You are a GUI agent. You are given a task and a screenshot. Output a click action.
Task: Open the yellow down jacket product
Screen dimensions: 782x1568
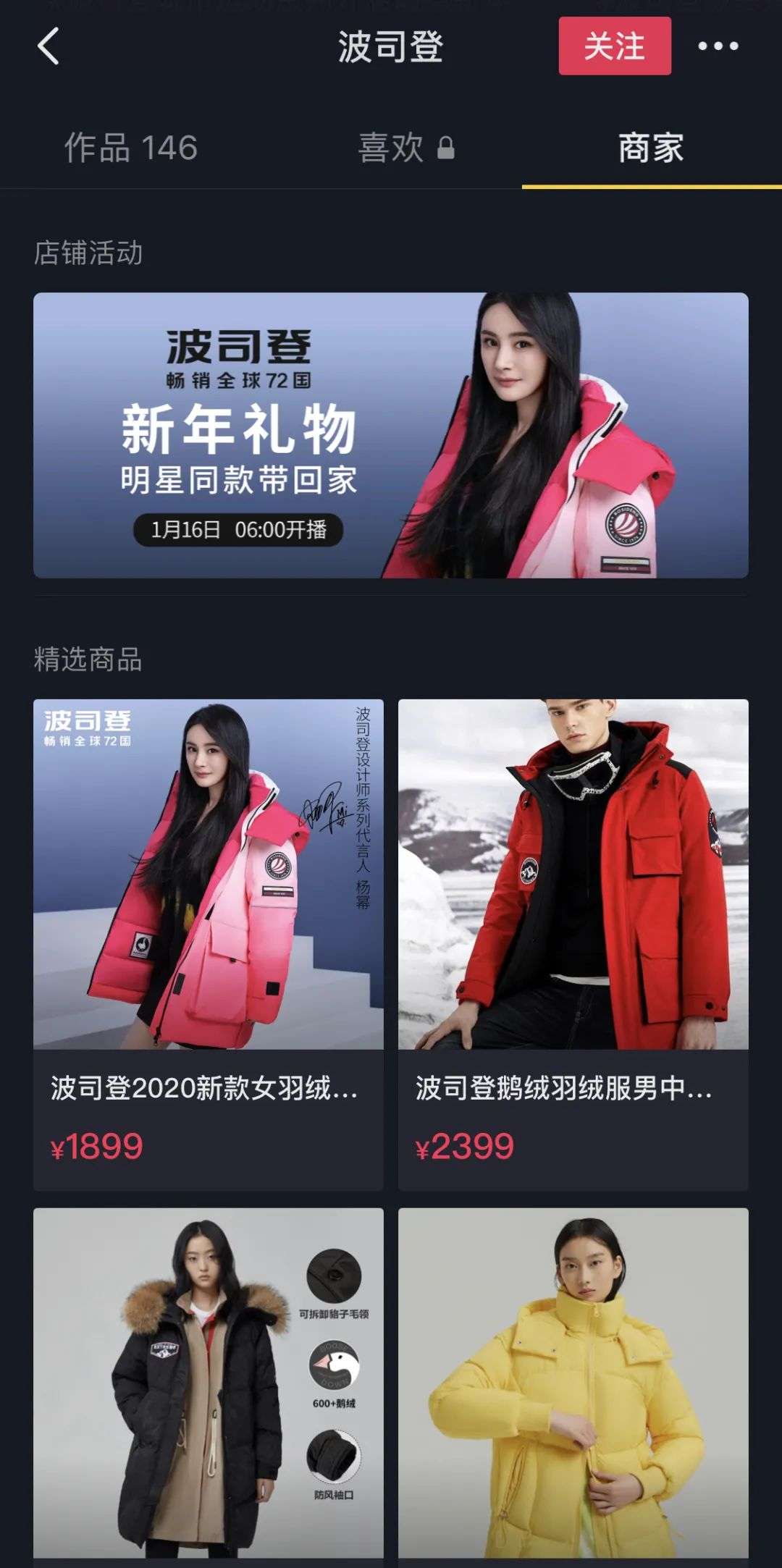(573, 1383)
